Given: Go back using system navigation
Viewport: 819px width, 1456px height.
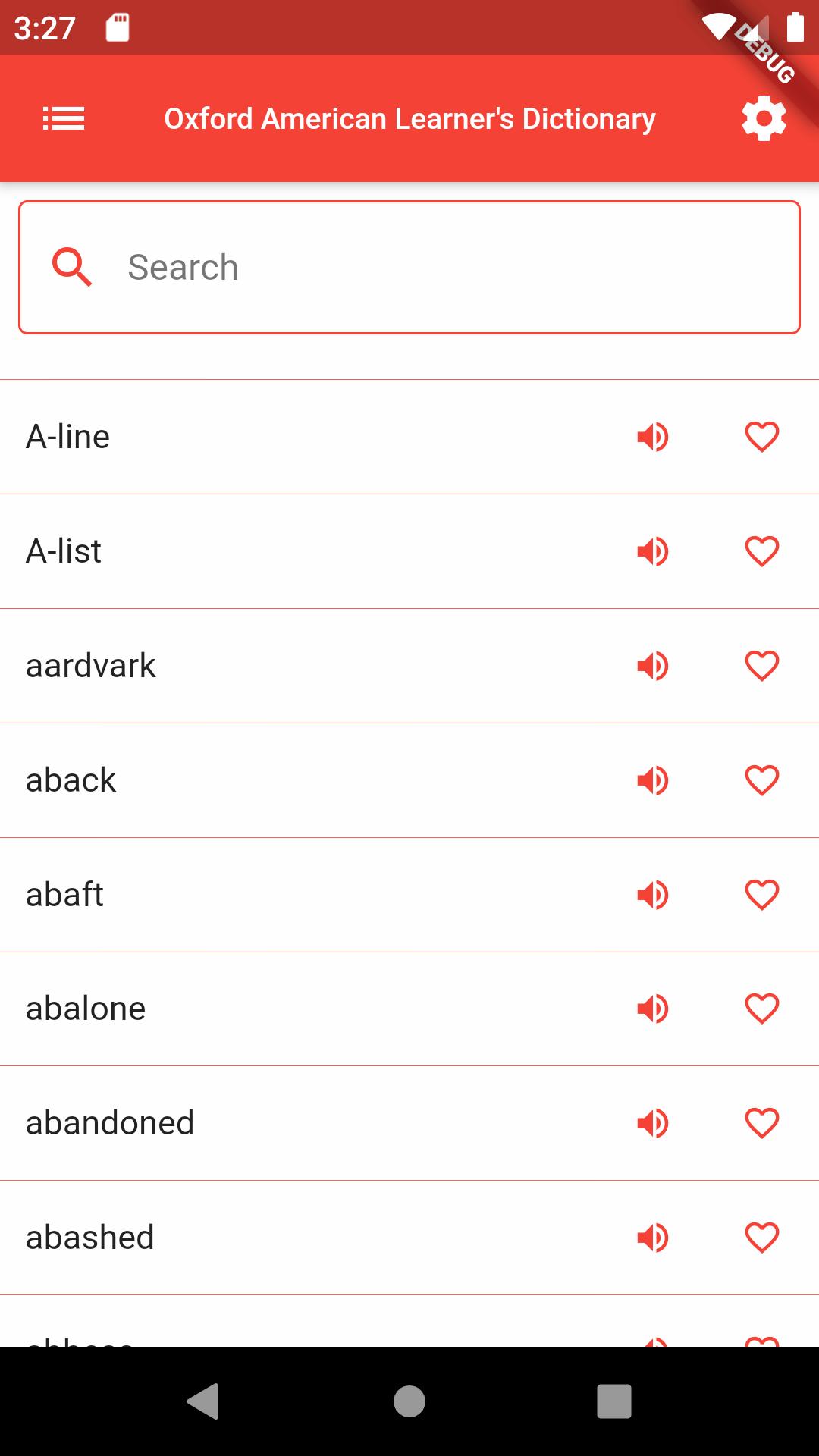Looking at the screenshot, I should click(x=203, y=1401).
